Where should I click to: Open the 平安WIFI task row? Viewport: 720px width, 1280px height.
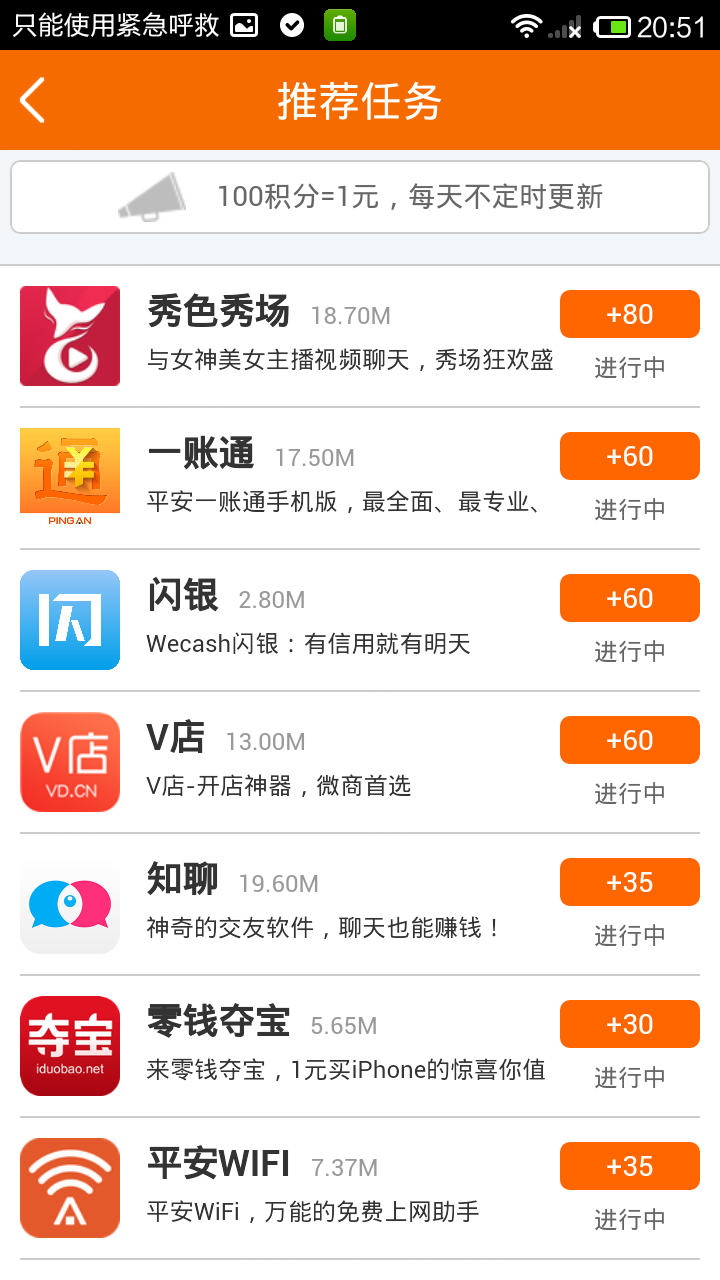point(360,1188)
